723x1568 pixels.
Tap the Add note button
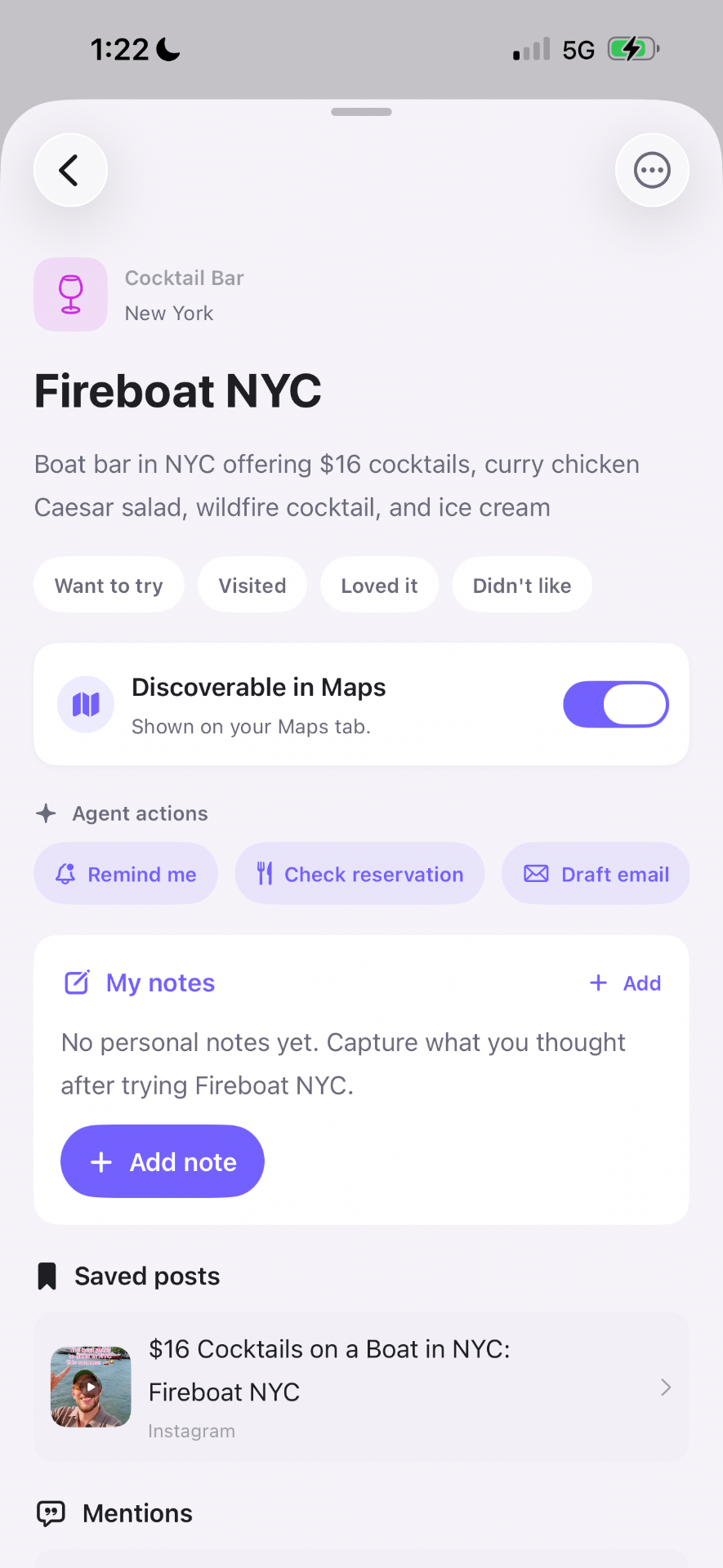tap(163, 1161)
